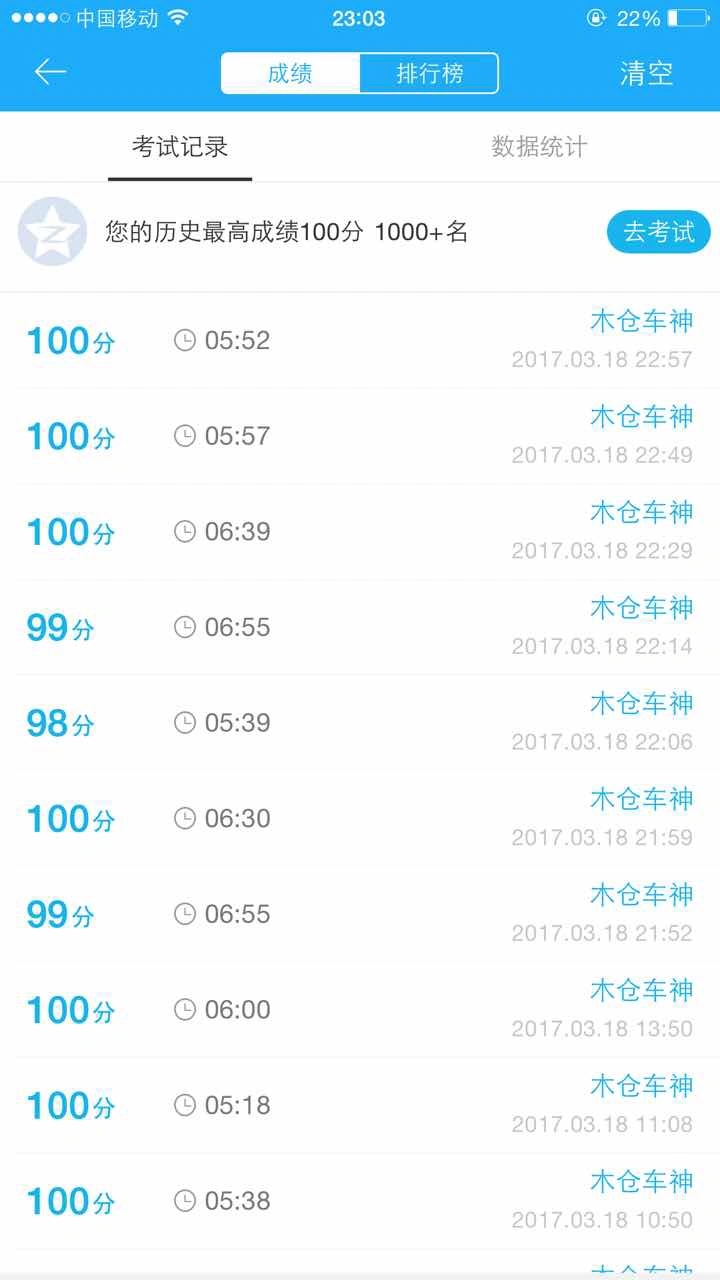The height and width of the screenshot is (1280, 720).
Task: Open the exam record from 22:29
Action: 360,531
